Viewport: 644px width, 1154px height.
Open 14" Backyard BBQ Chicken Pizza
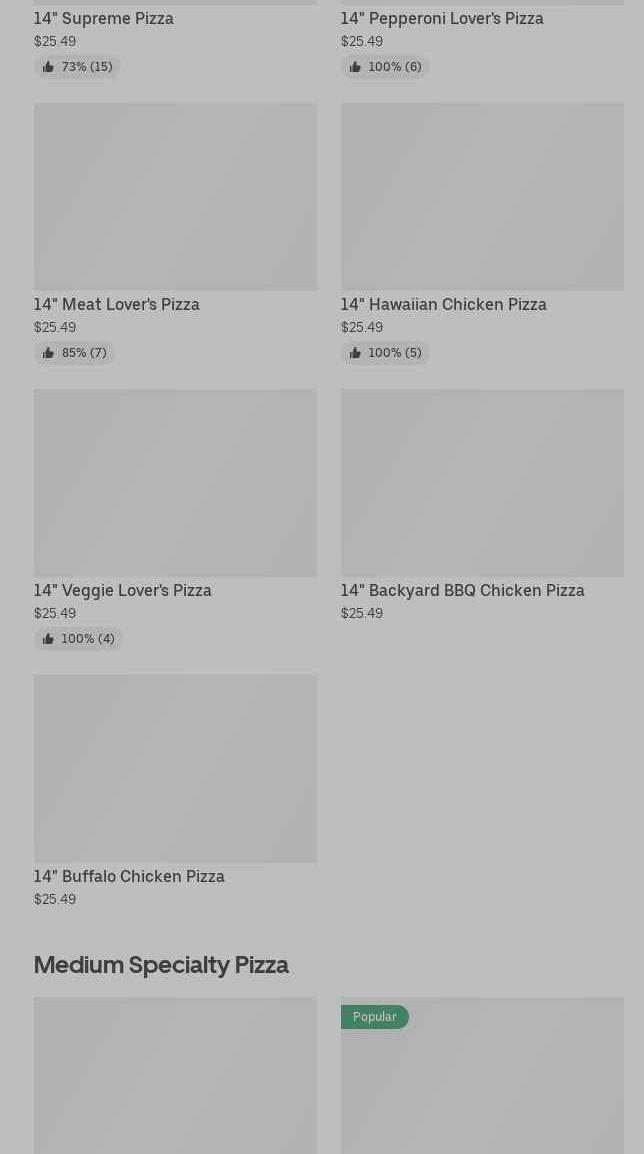[x=482, y=506]
